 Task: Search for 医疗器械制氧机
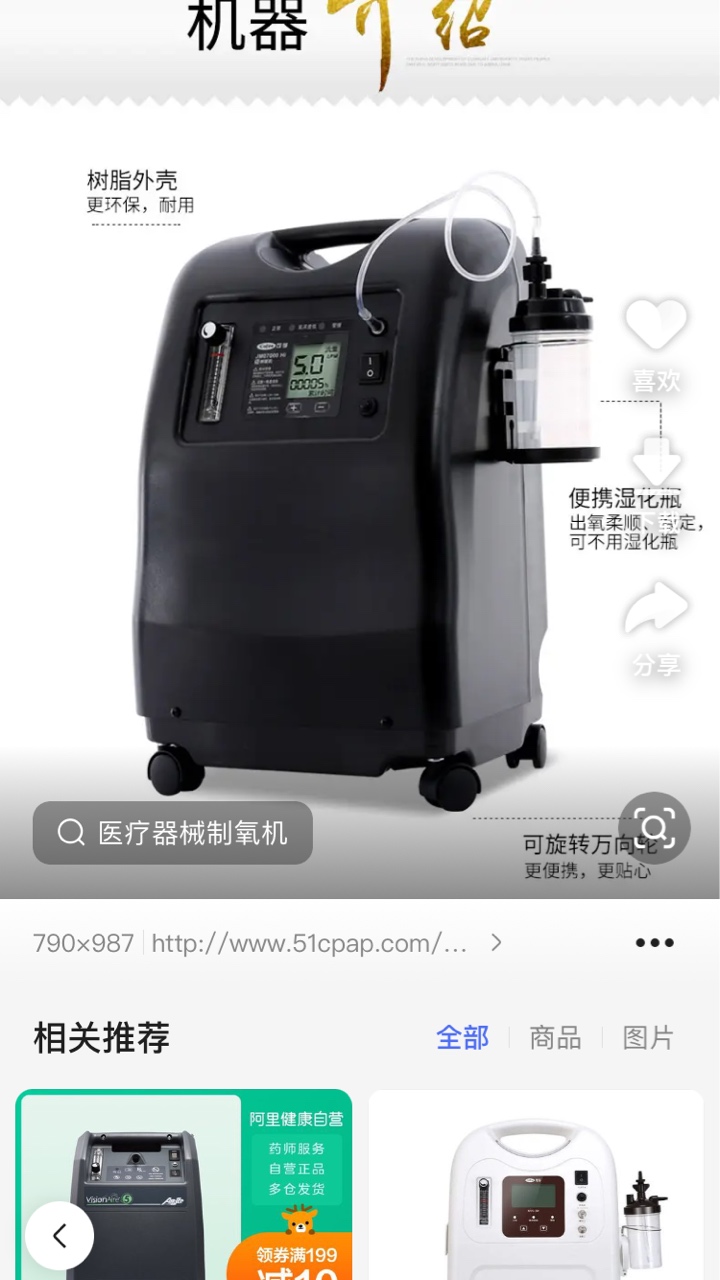point(173,833)
